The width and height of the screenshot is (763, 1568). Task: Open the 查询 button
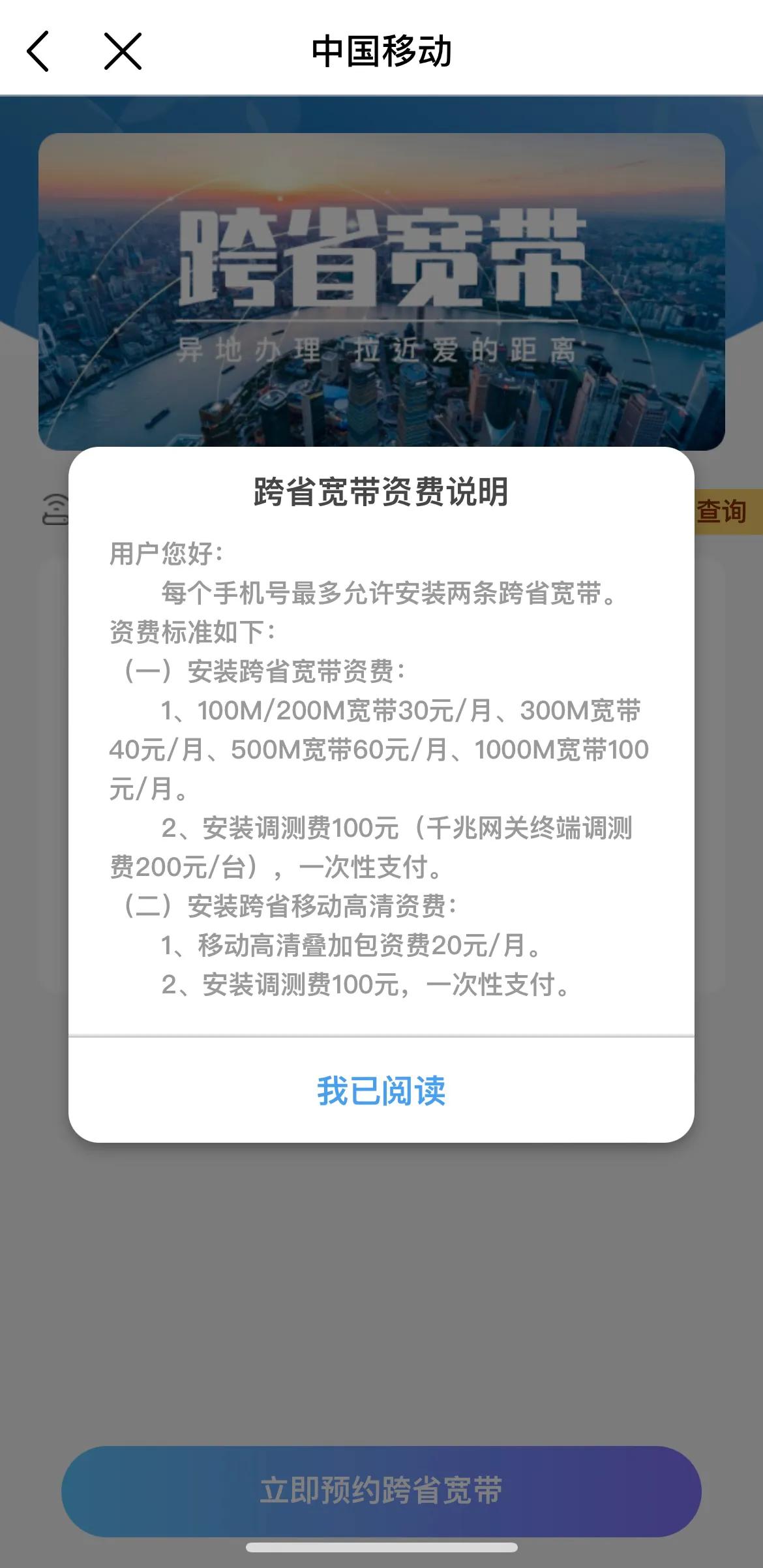(x=724, y=511)
